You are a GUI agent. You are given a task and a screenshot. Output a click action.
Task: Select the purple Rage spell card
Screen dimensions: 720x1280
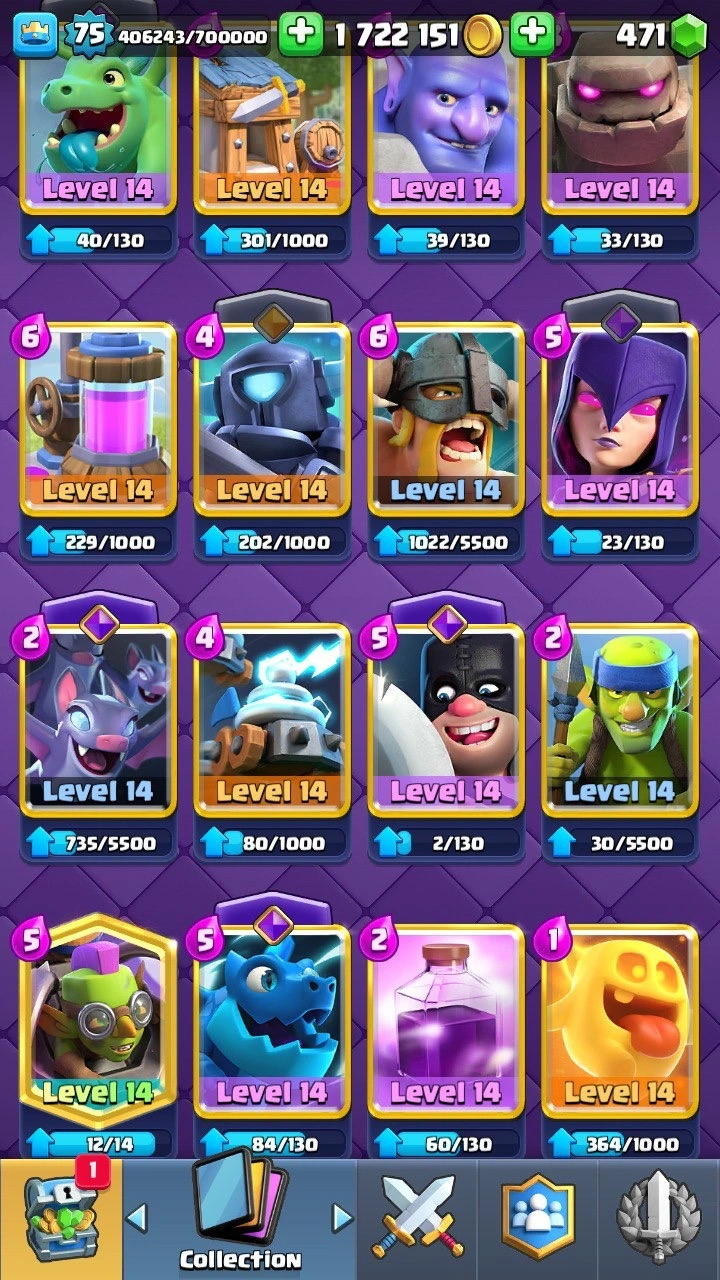(445, 1020)
